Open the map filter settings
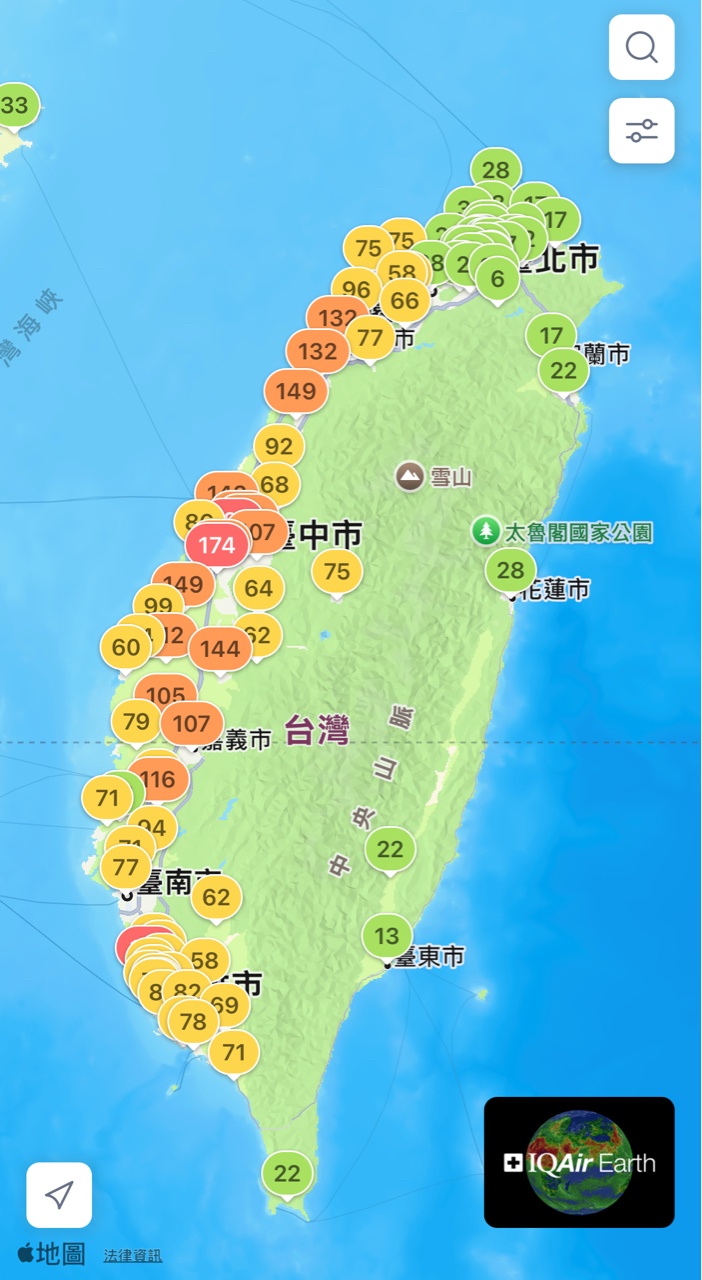Image resolution: width=702 pixels, height=1280 pixels. [641, 131]
